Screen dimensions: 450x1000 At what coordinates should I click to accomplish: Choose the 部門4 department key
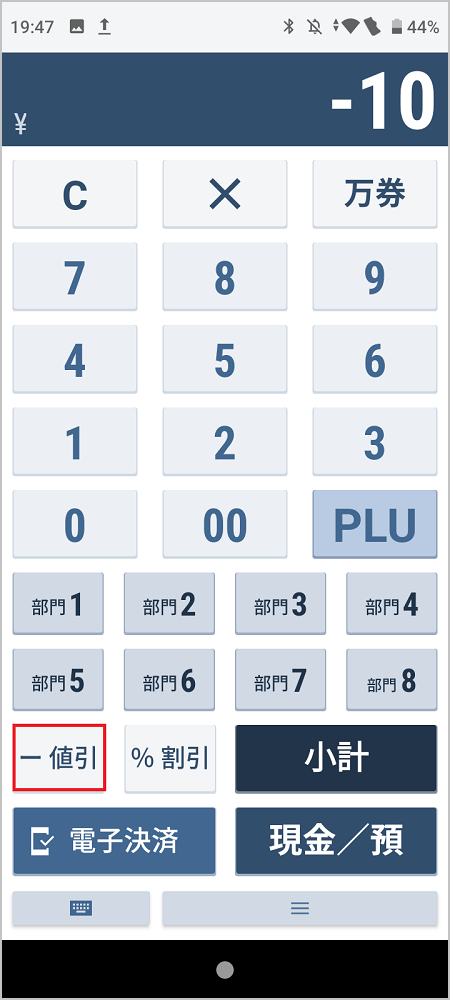pyautogui.click(x=392, y=603)
